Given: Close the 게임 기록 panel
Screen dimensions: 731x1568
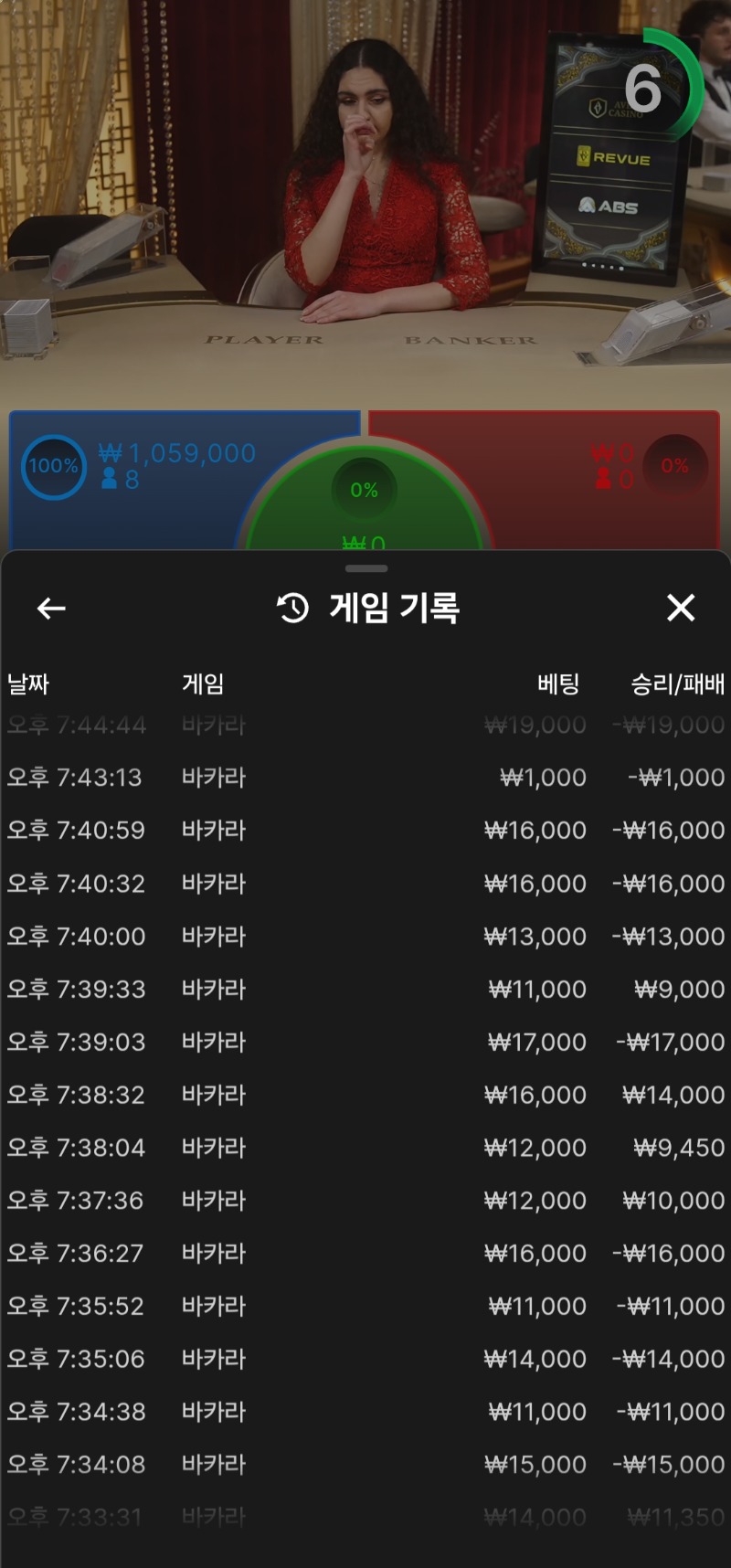Looking at the screenshot, I should pyautogui.click(x=681, y=608).
